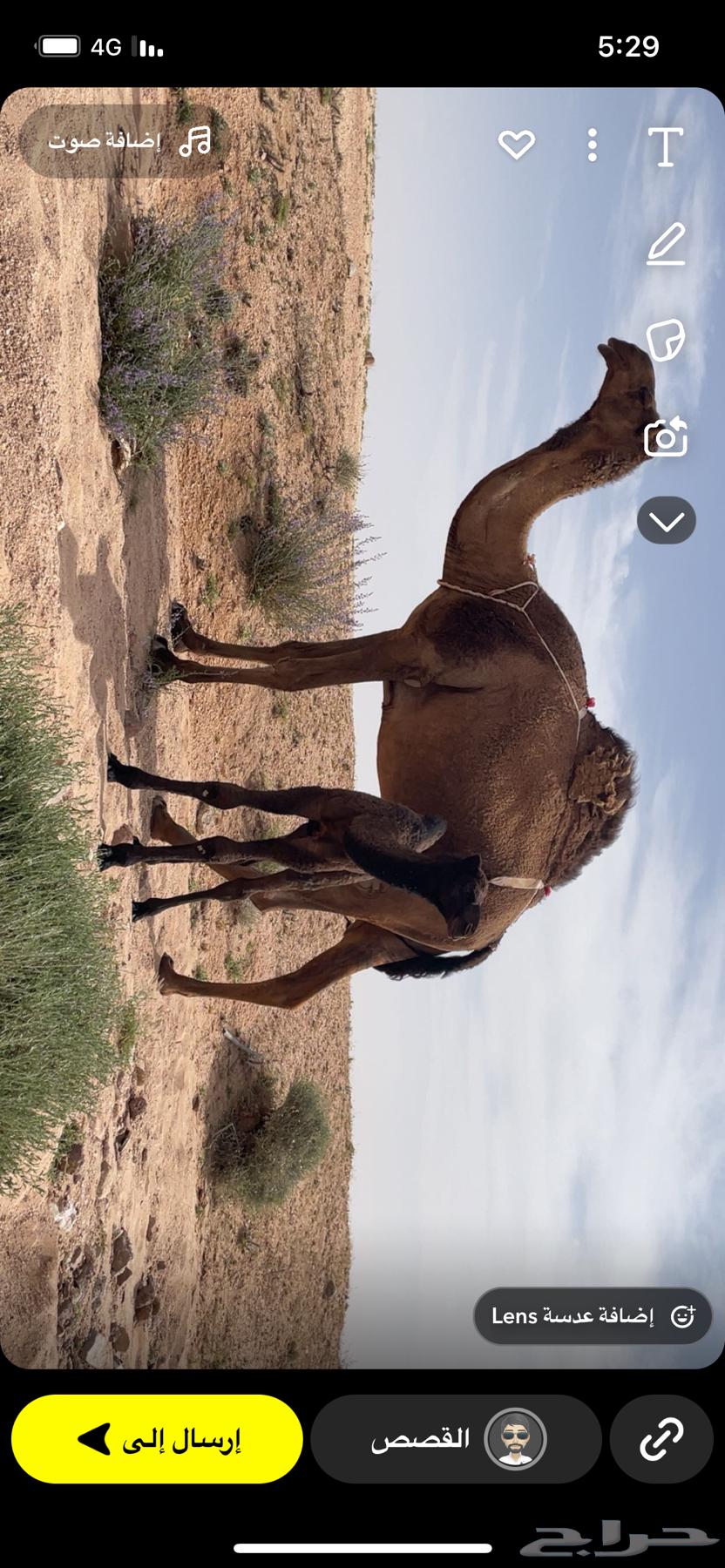Post the snap to Stories
The image size is (725, 1568).
click(x=456, y=1439)
